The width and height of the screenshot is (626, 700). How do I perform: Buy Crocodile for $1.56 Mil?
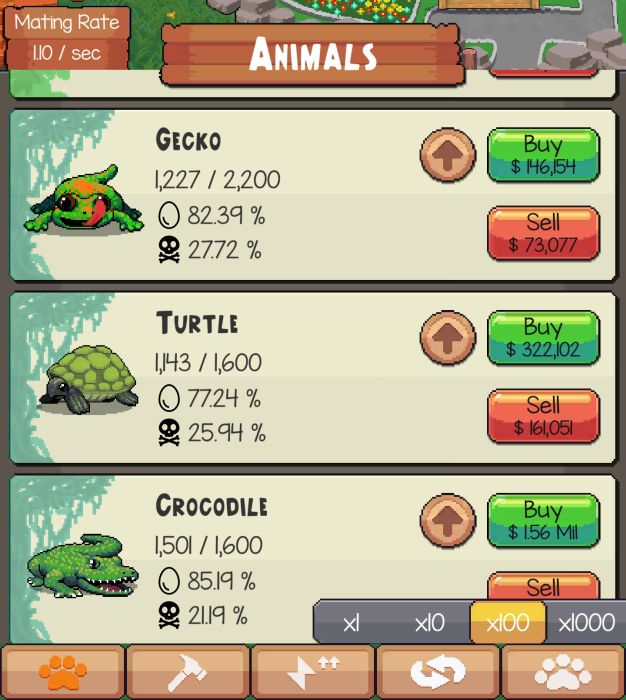click(543, 521)
